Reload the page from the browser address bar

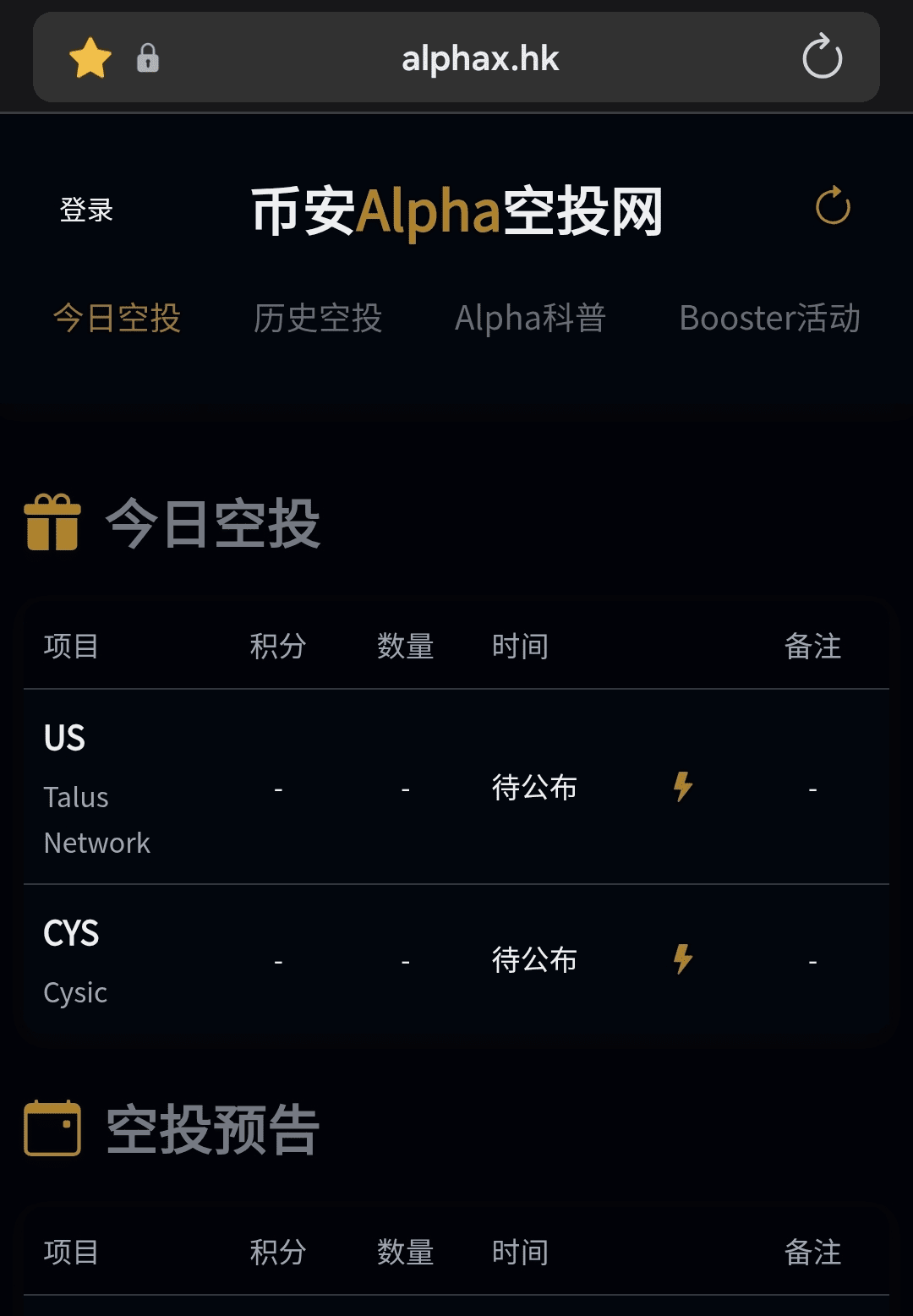822,57
